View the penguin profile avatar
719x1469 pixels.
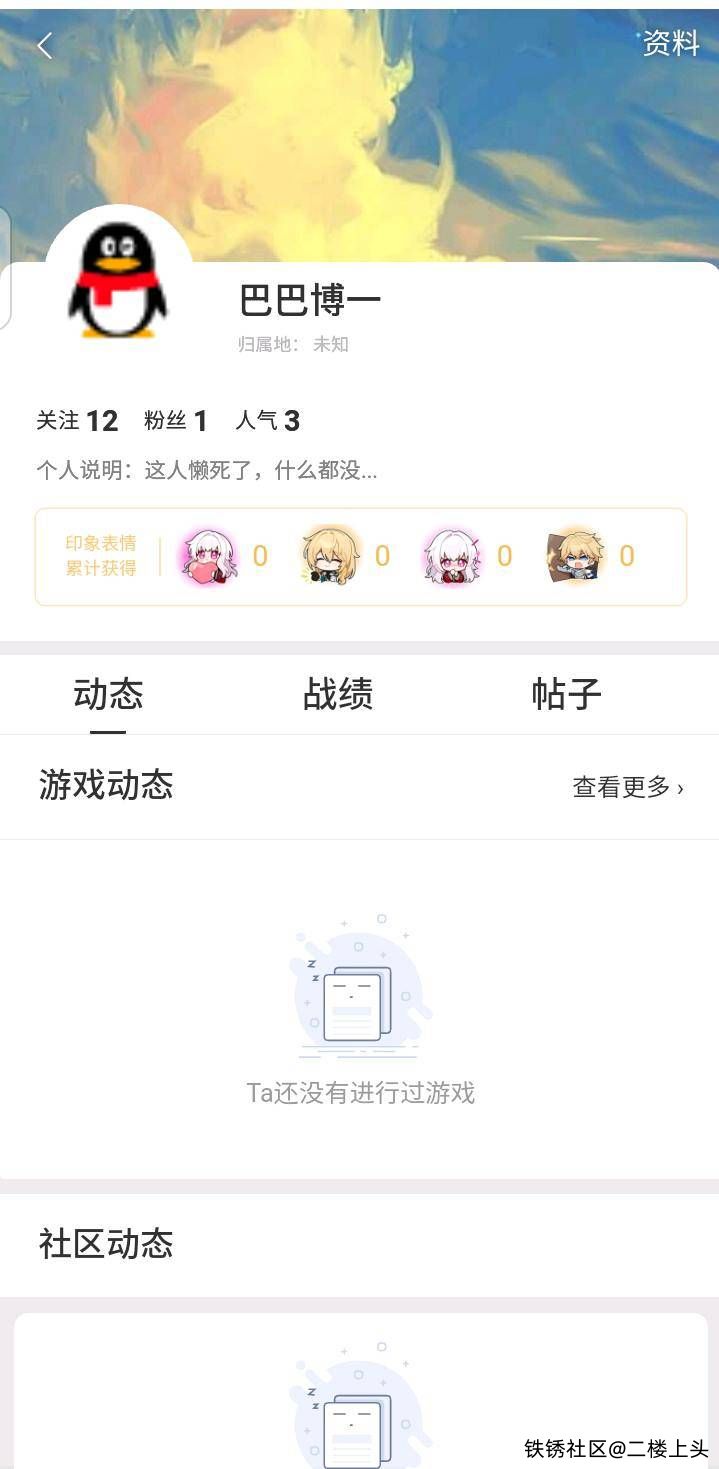[118, 280]
